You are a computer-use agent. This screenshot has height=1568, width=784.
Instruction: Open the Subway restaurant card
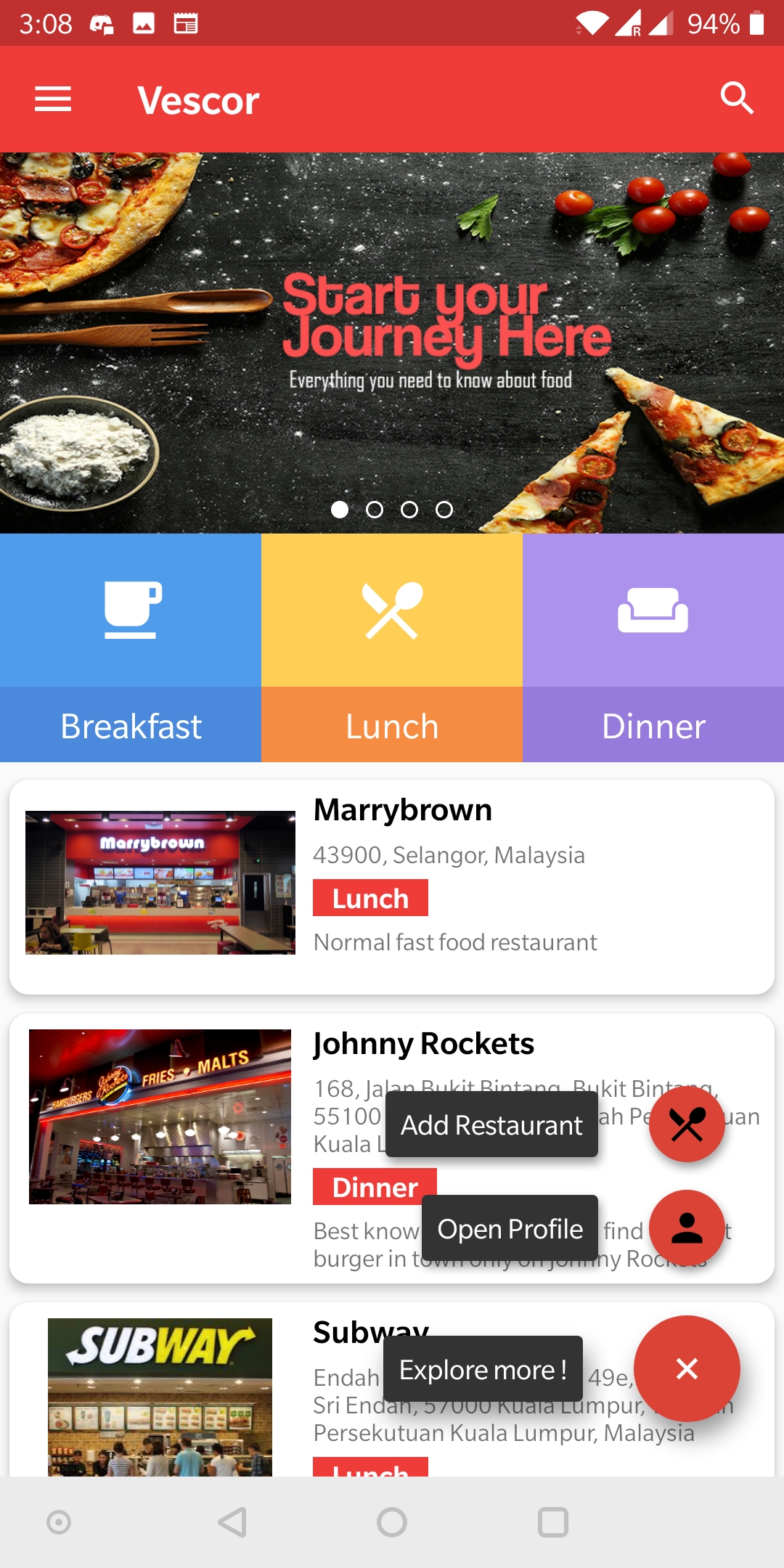tap(160, 1394)
